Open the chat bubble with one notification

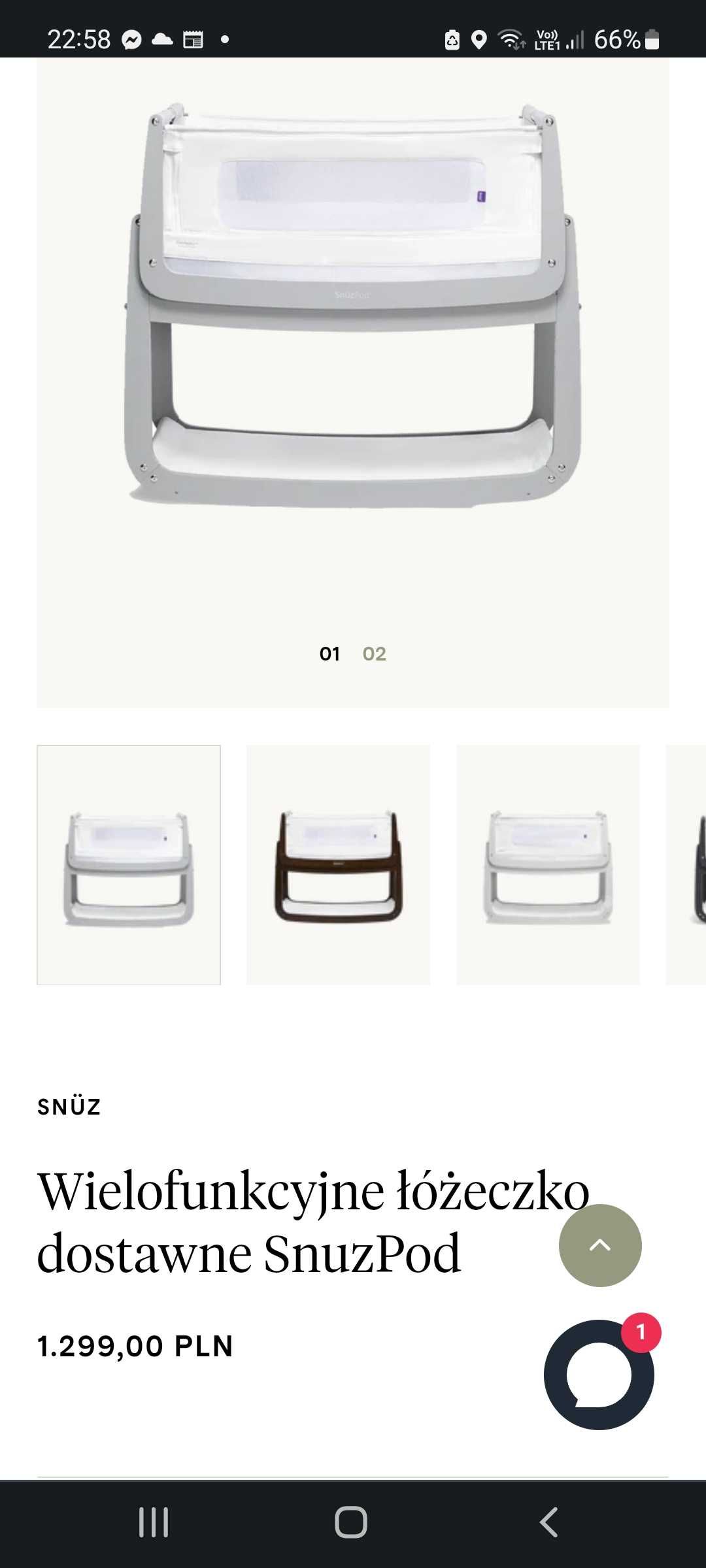(x=599, y=1375)
